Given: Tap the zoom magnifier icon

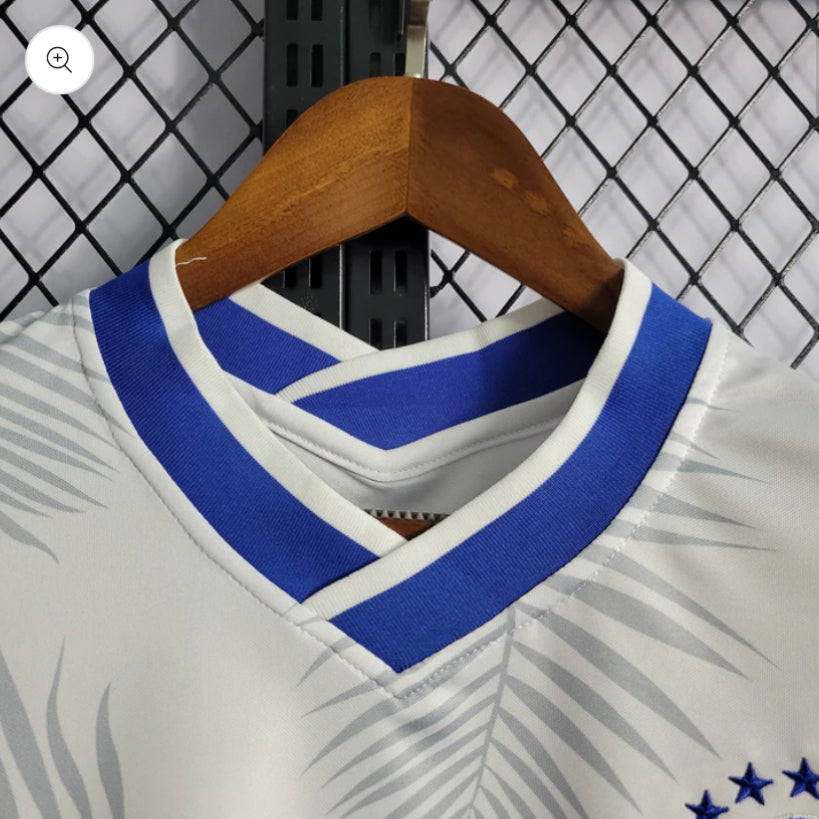Looking at the screenshot, I should pyautogui.click(x=59, y=60).
